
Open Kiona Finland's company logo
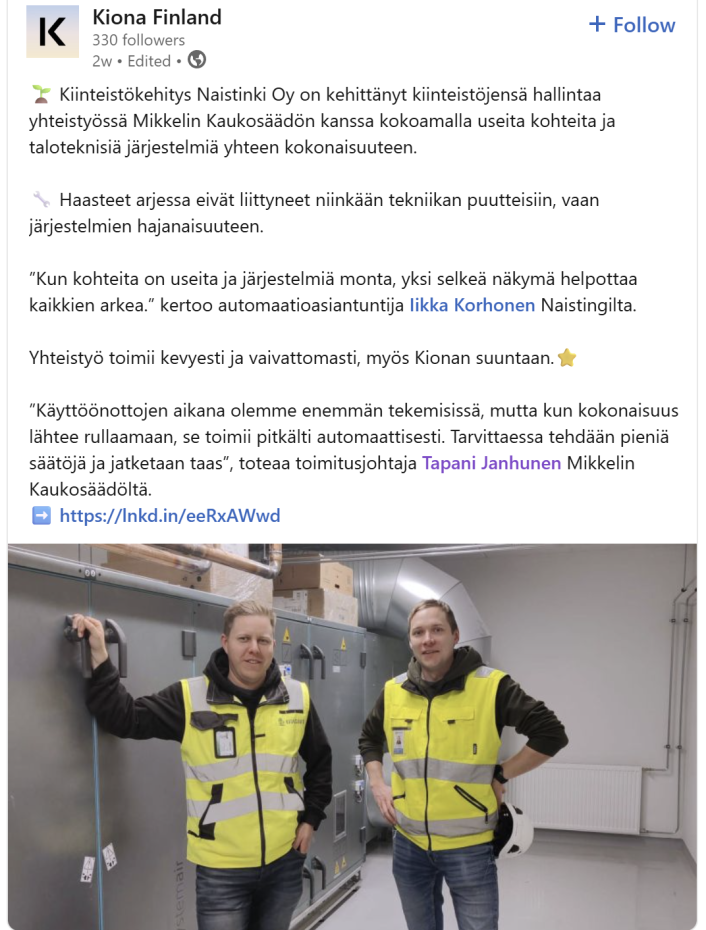[x=52, y=31]
